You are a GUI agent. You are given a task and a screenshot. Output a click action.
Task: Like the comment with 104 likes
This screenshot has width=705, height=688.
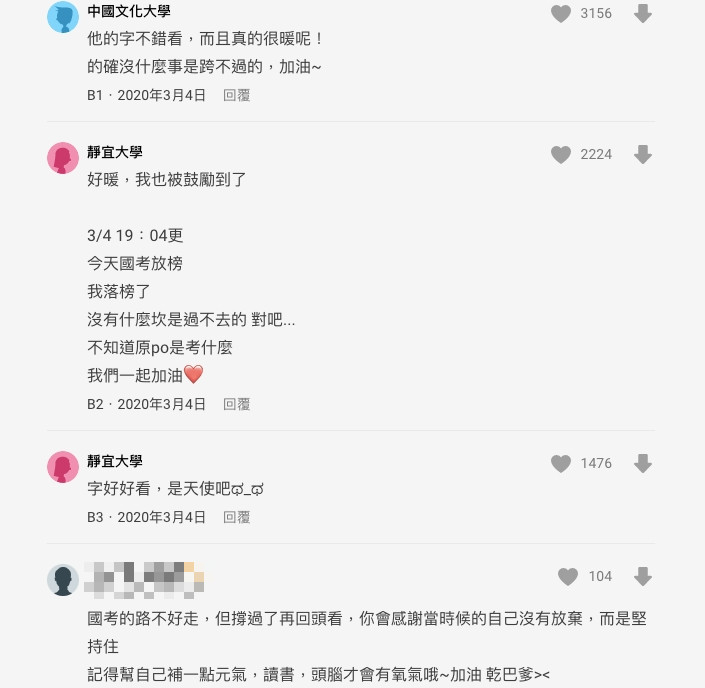[x=568, y=577]
